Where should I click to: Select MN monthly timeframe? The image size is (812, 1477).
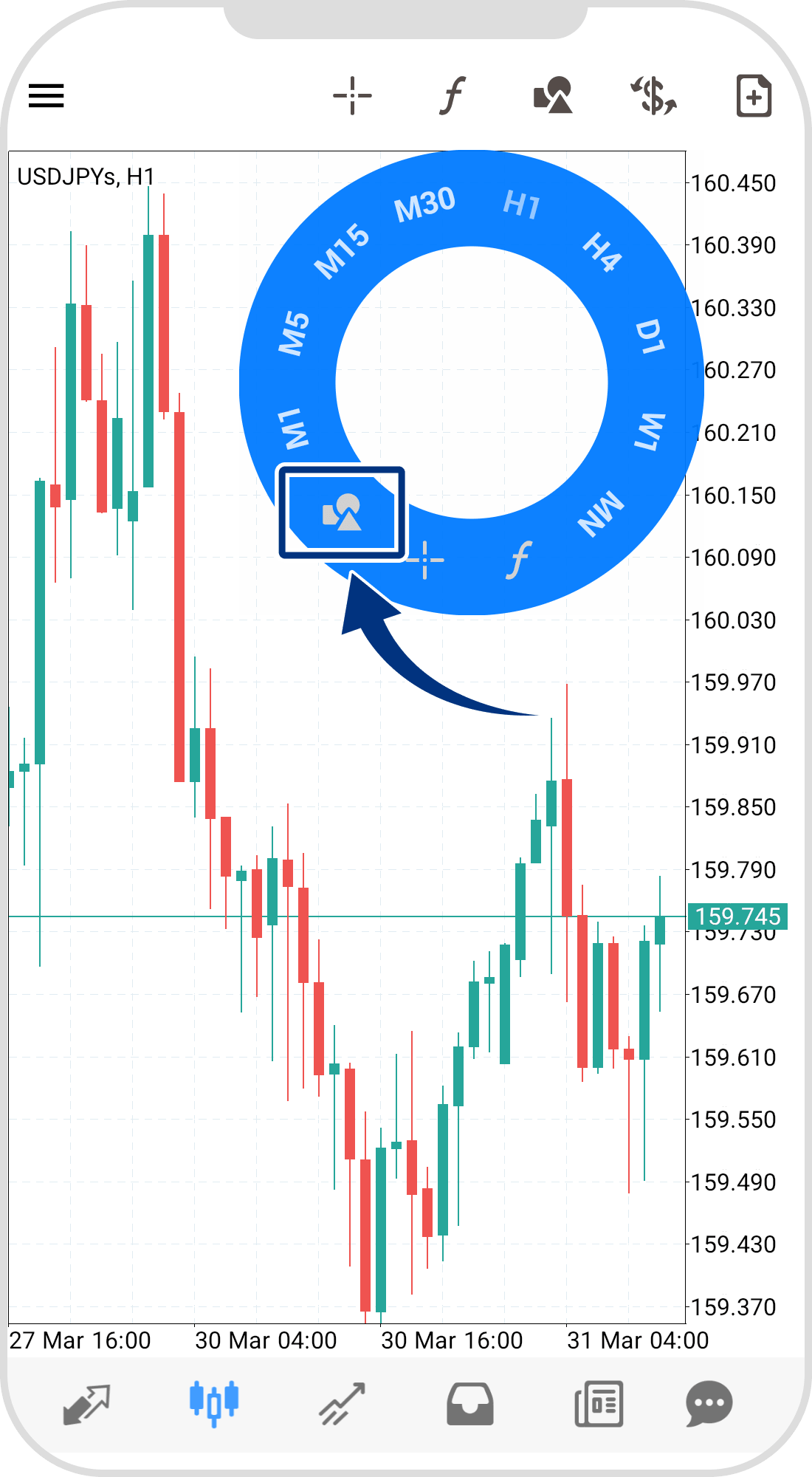pos(601,513)
